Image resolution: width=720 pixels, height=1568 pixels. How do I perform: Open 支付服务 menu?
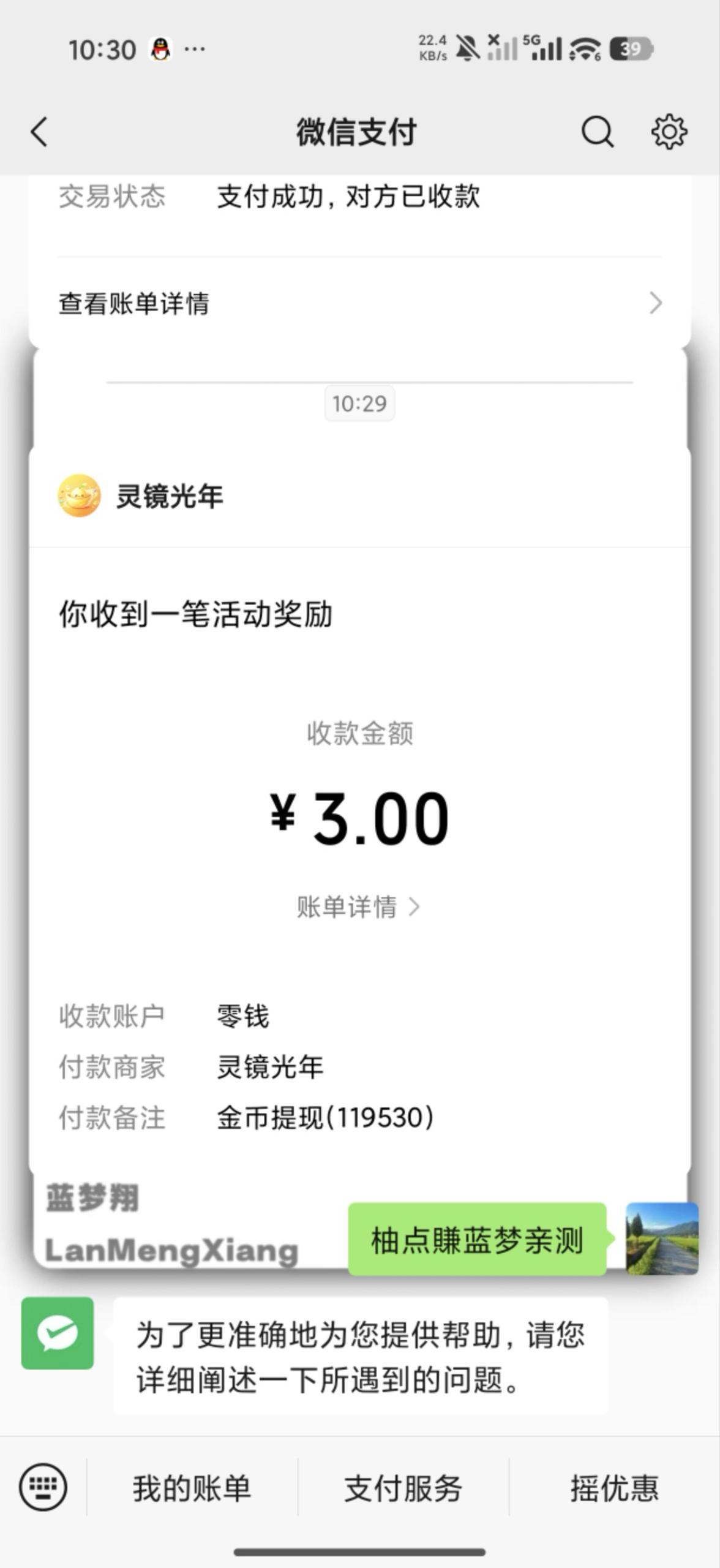click(x=403, y=1488)
